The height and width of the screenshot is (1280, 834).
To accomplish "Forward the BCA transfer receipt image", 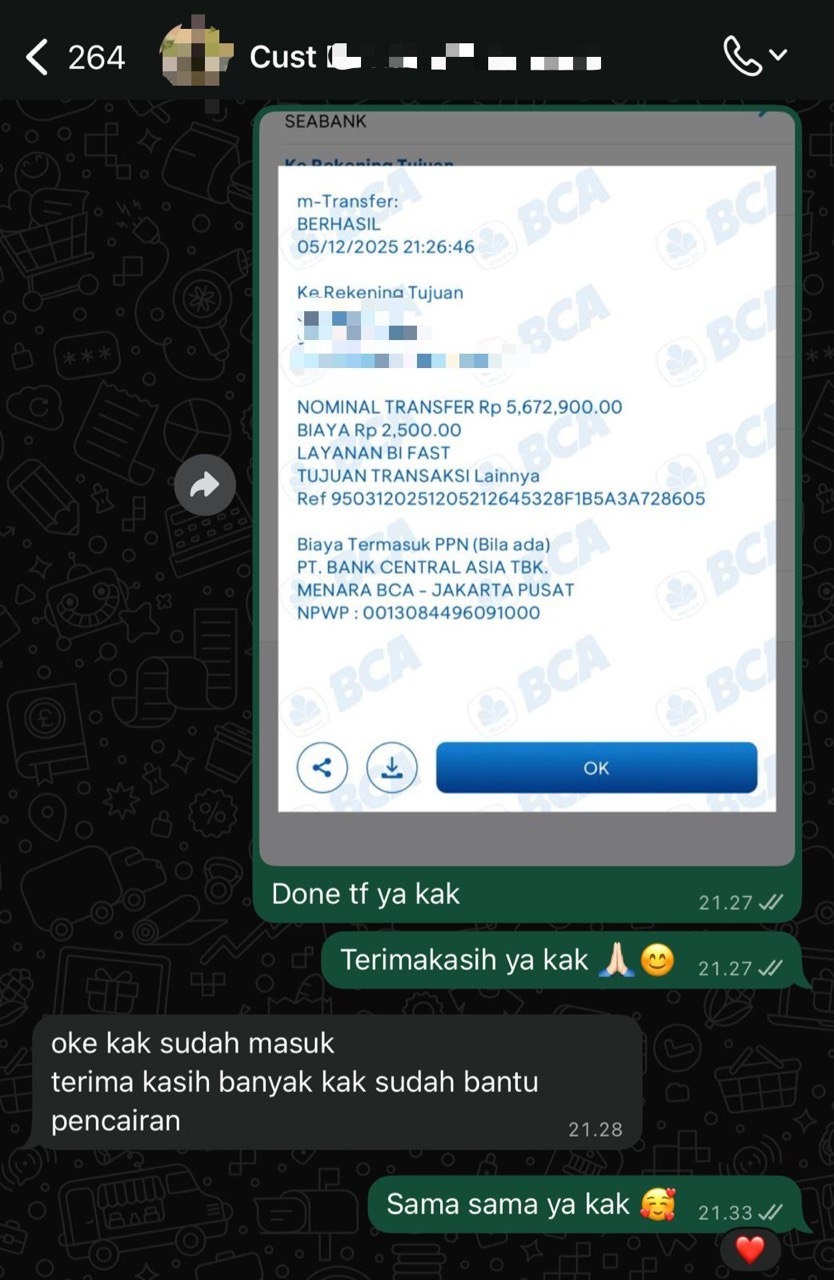I will pyautogui.click(x=205, y=486).
